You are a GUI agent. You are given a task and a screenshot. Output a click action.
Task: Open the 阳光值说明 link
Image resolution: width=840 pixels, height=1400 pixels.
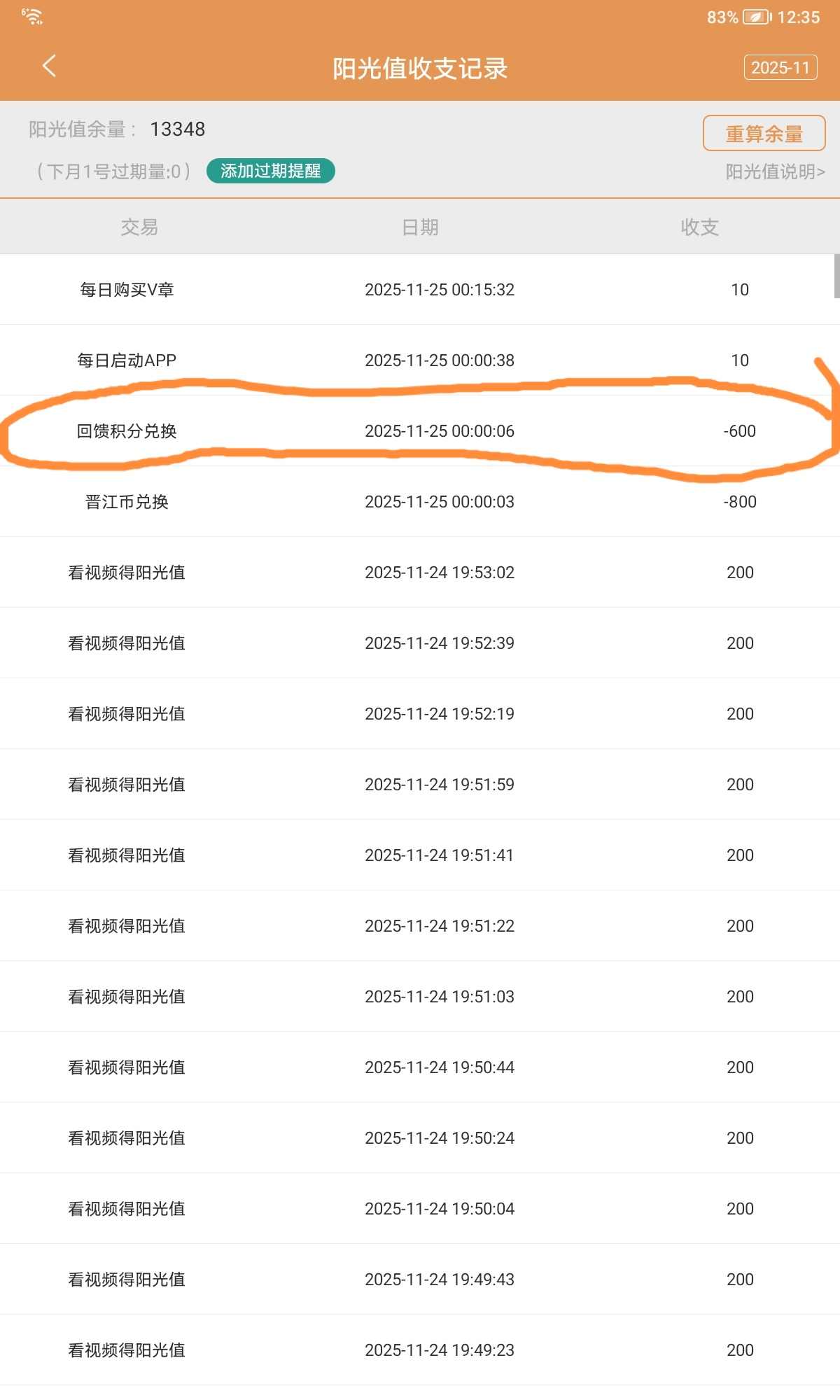[775, 171]
